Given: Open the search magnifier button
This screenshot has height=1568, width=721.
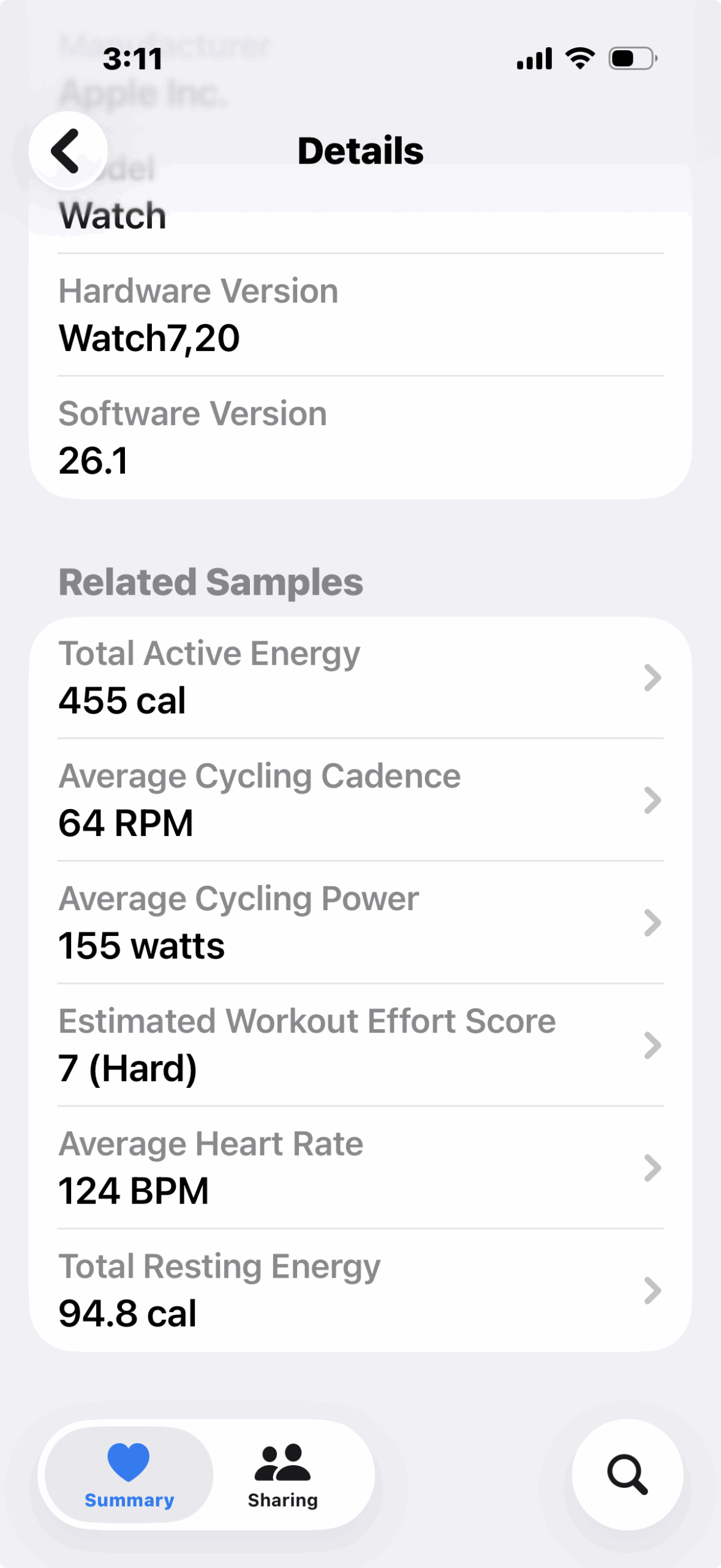Looking at the screenshot, I should [x=627, y=1474].
